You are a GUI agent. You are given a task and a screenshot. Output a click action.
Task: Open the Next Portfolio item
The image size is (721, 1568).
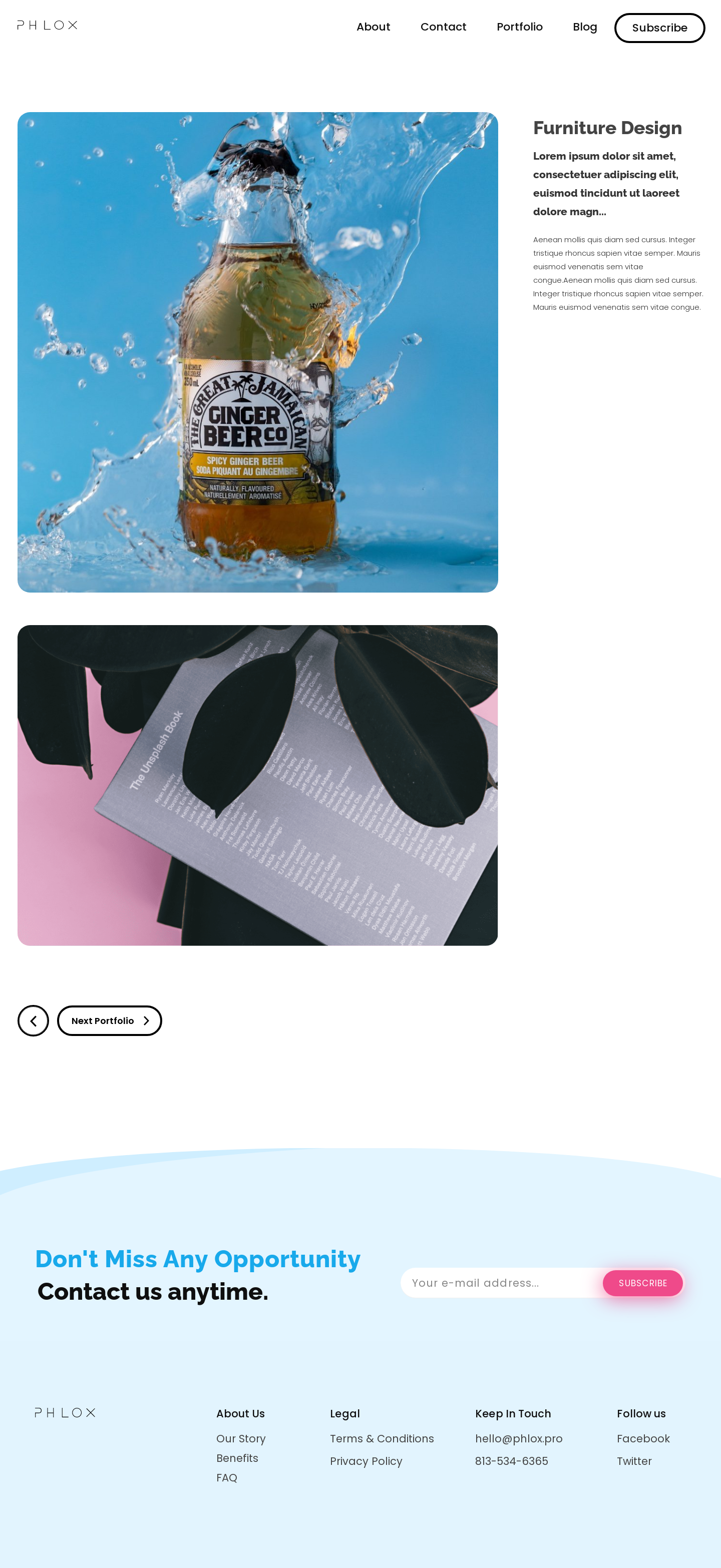[x=110, y=1021]
